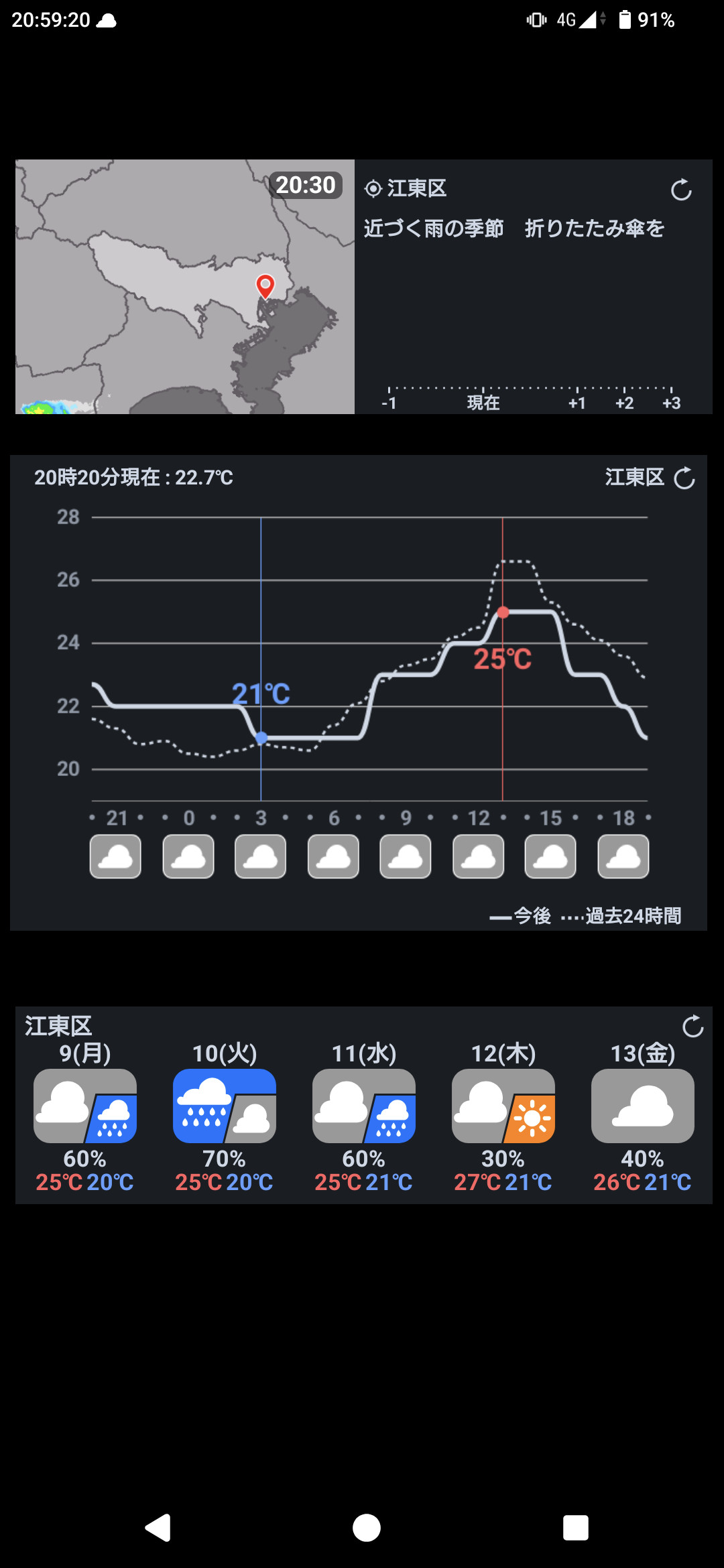The image size is (724, 1568).
Task: Open the forecast for 12(木)
Action: click(503, 1116)
